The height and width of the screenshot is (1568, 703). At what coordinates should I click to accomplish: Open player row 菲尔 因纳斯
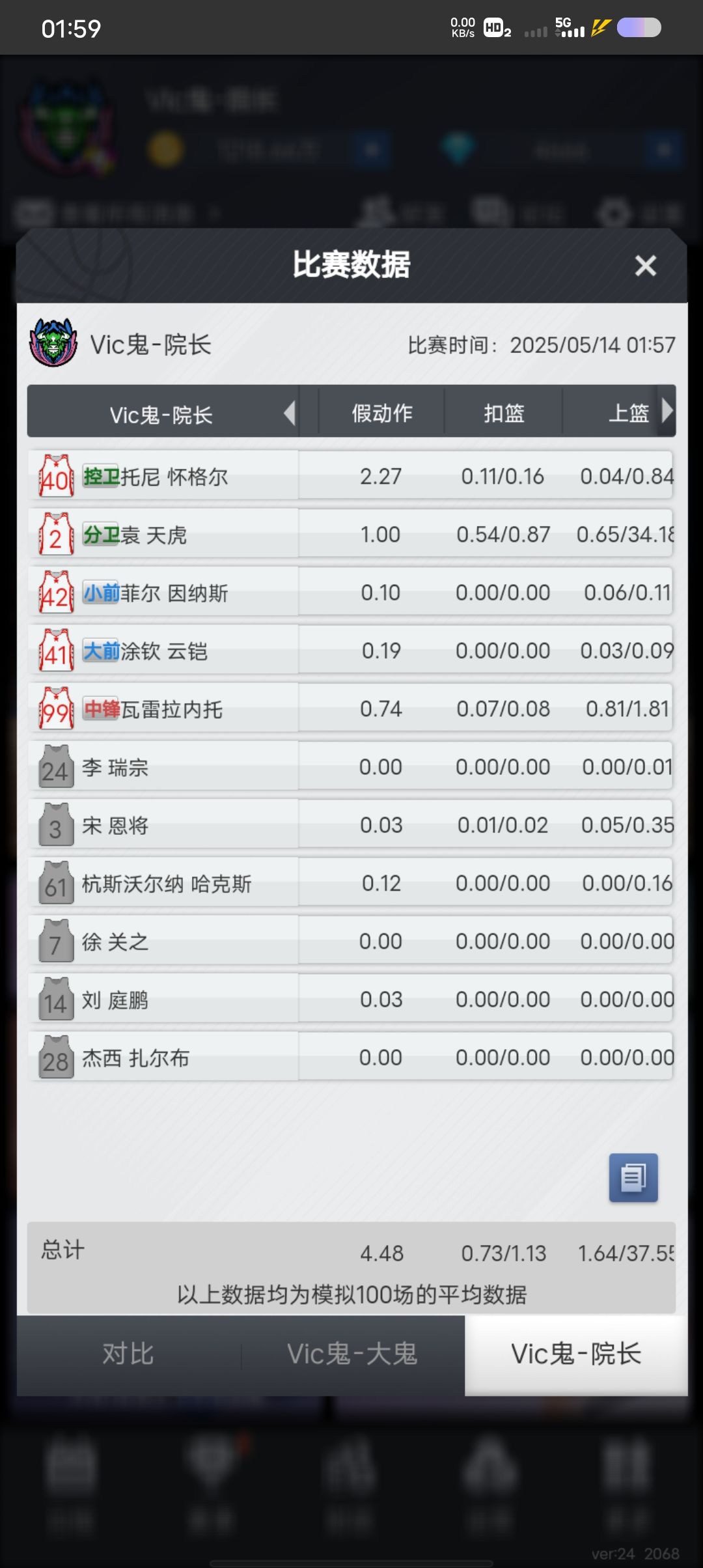click(x=350, y=592)
